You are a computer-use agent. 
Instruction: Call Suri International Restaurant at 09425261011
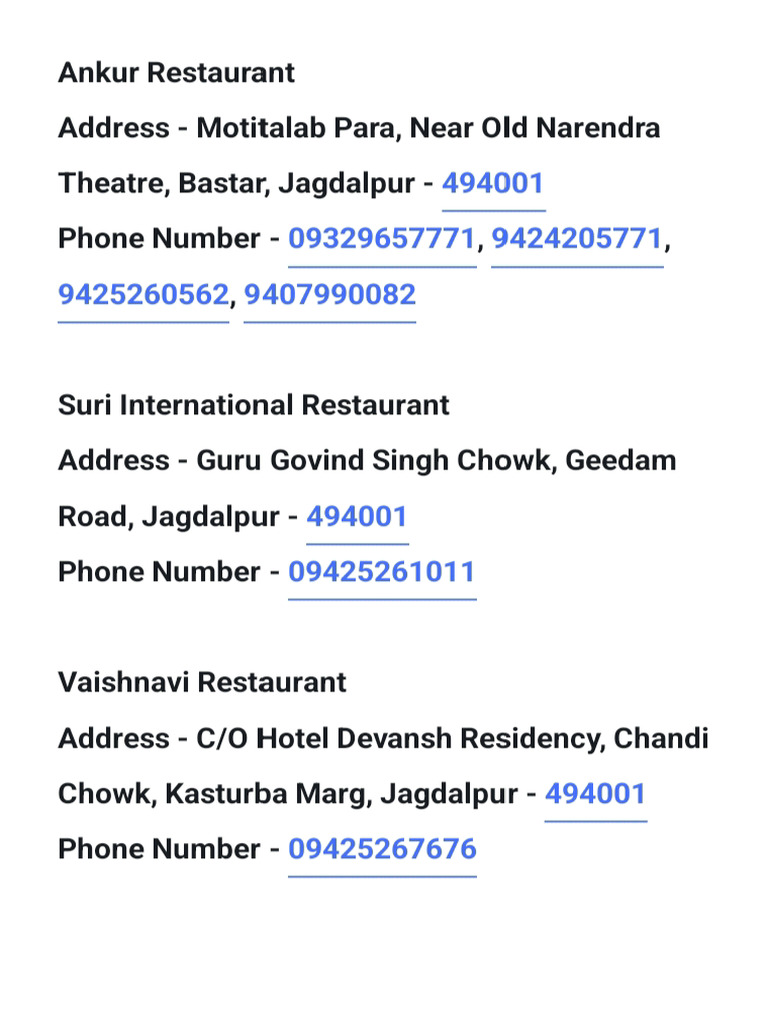click(382, 572)
